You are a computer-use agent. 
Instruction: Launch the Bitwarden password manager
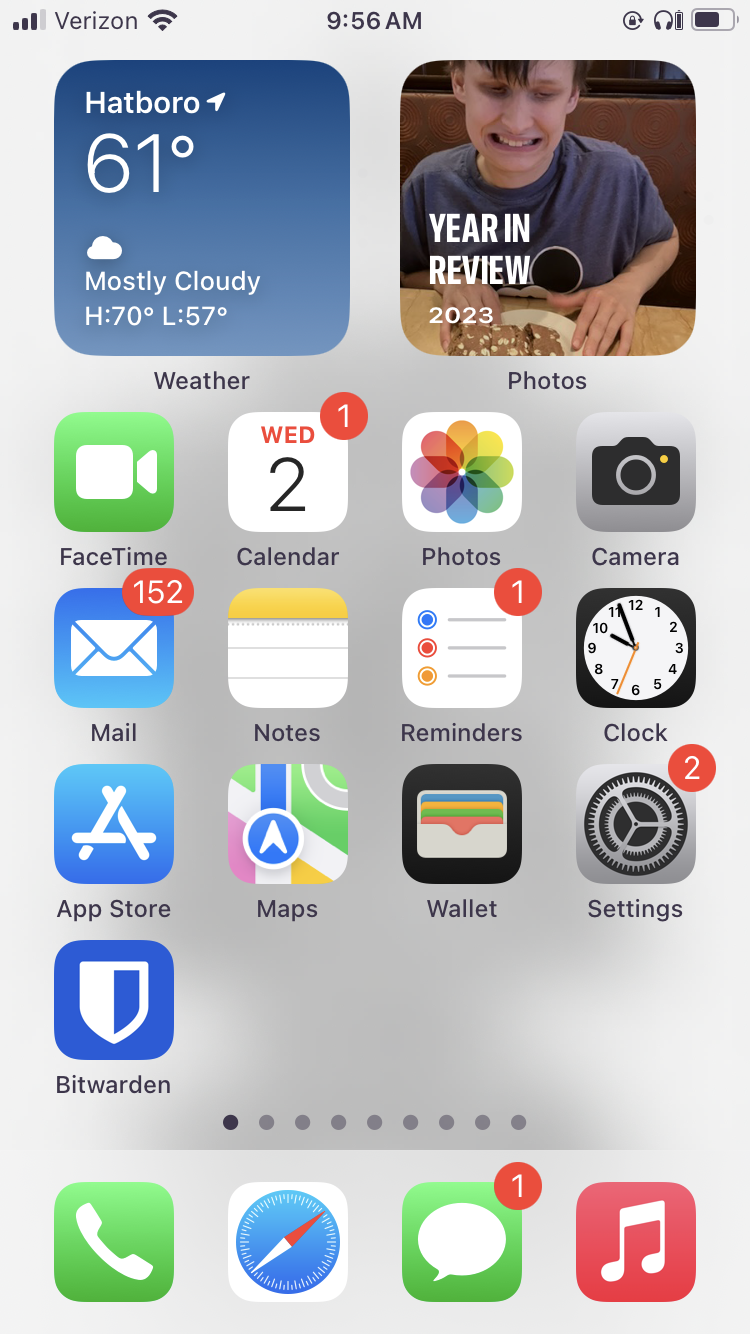[x=114, y=1000]
